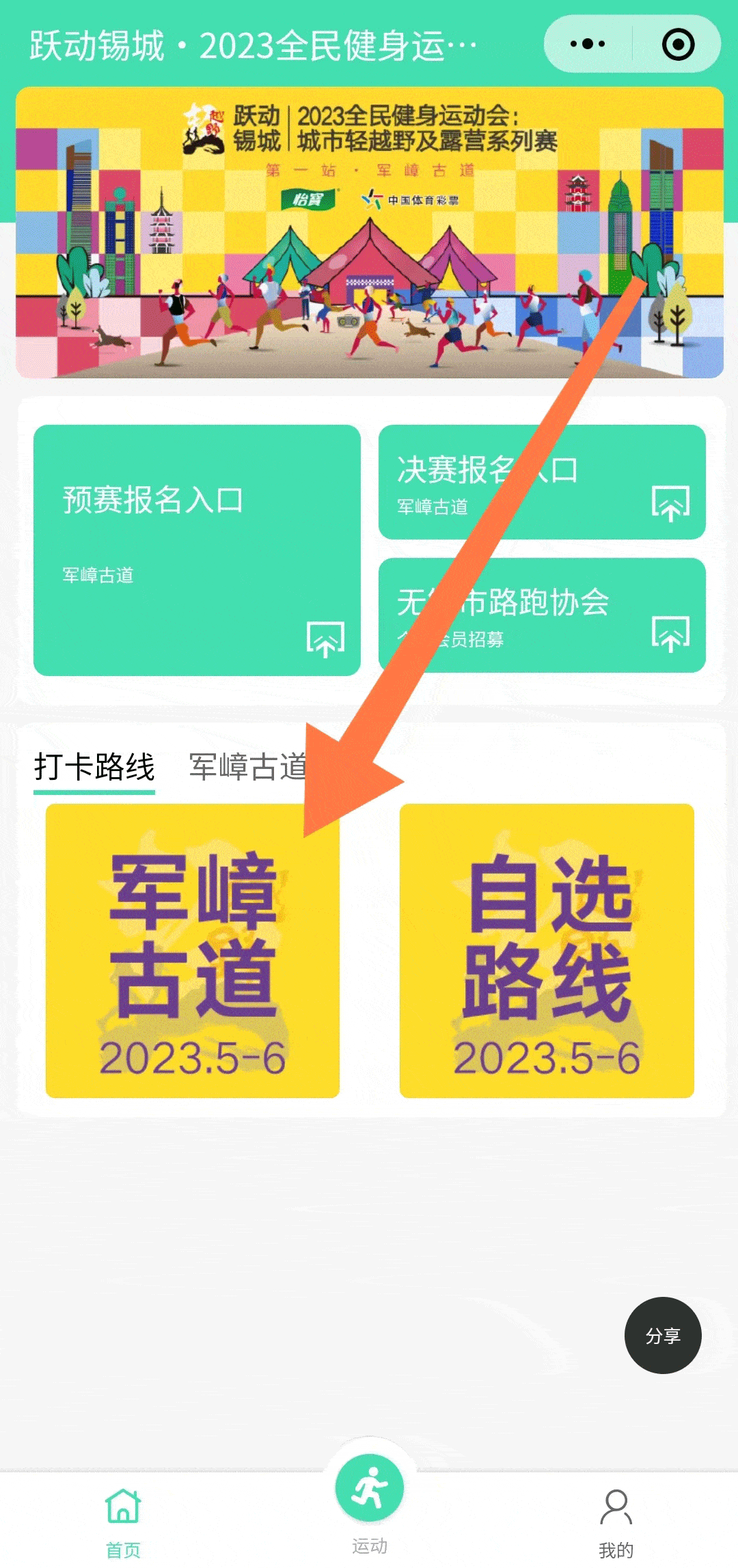
Task: Open the 军嶂古道 2023.5-6 route card
Action: click(x=193, y=951)
